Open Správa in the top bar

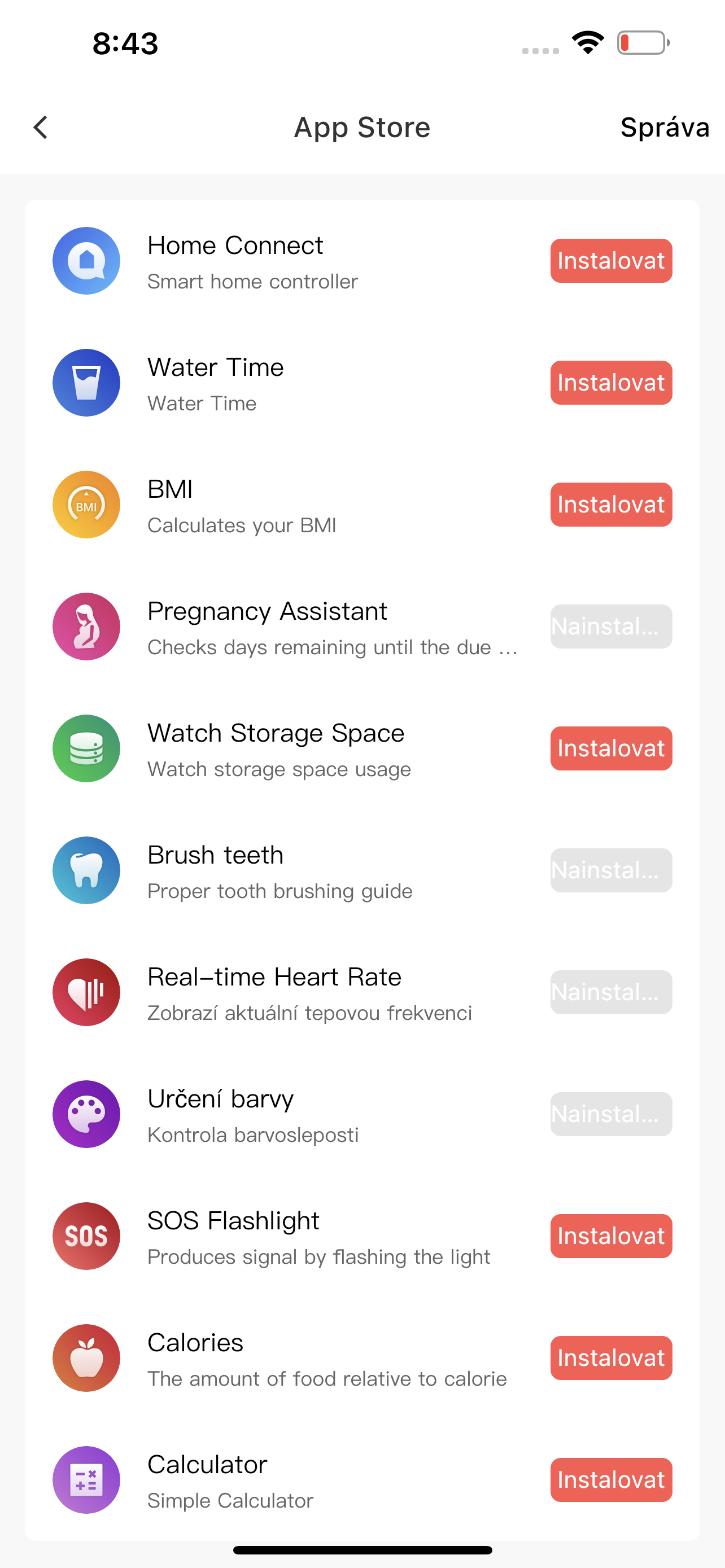click(664, 128)
